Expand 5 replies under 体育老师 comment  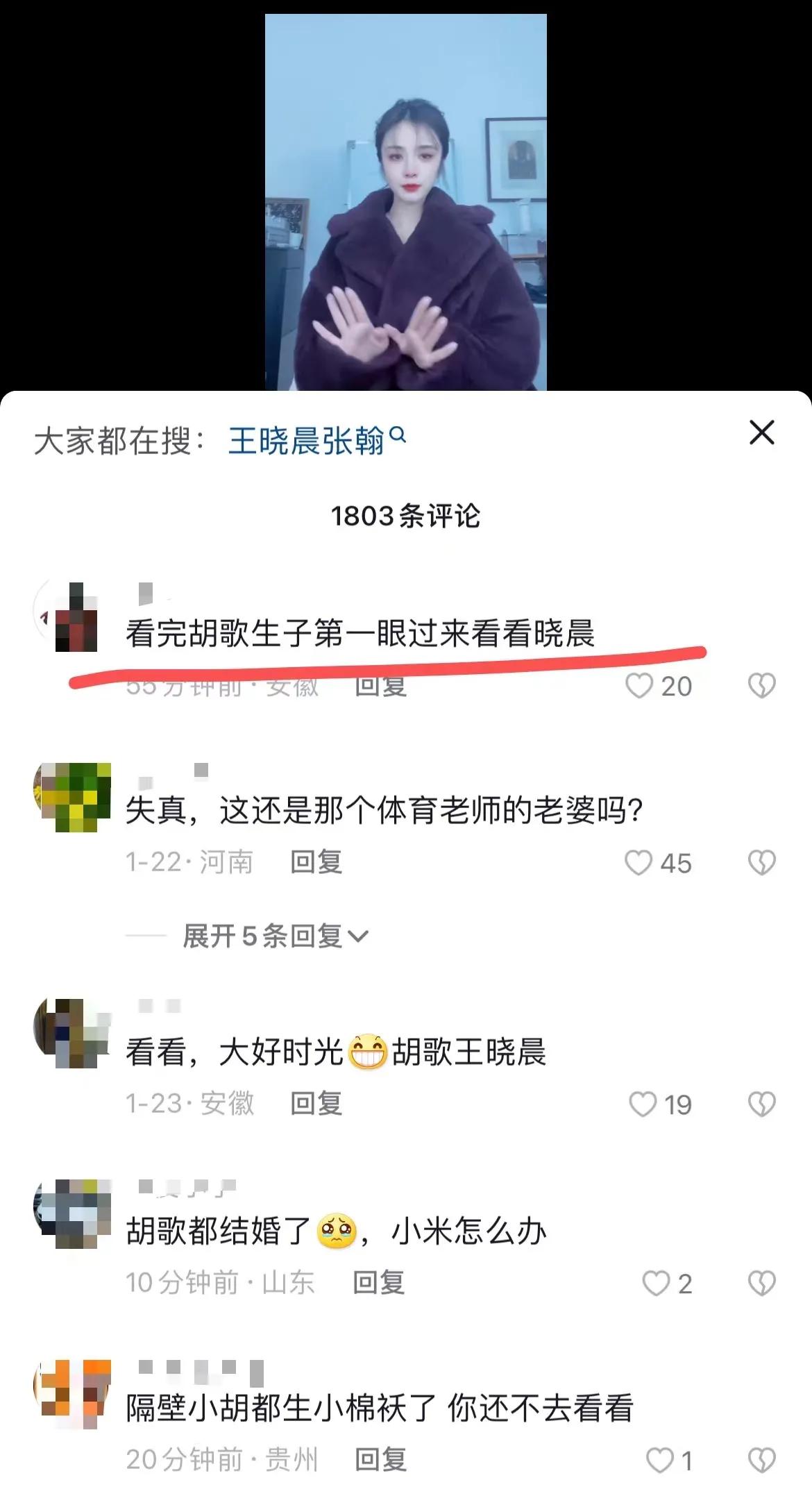(274, 936)
